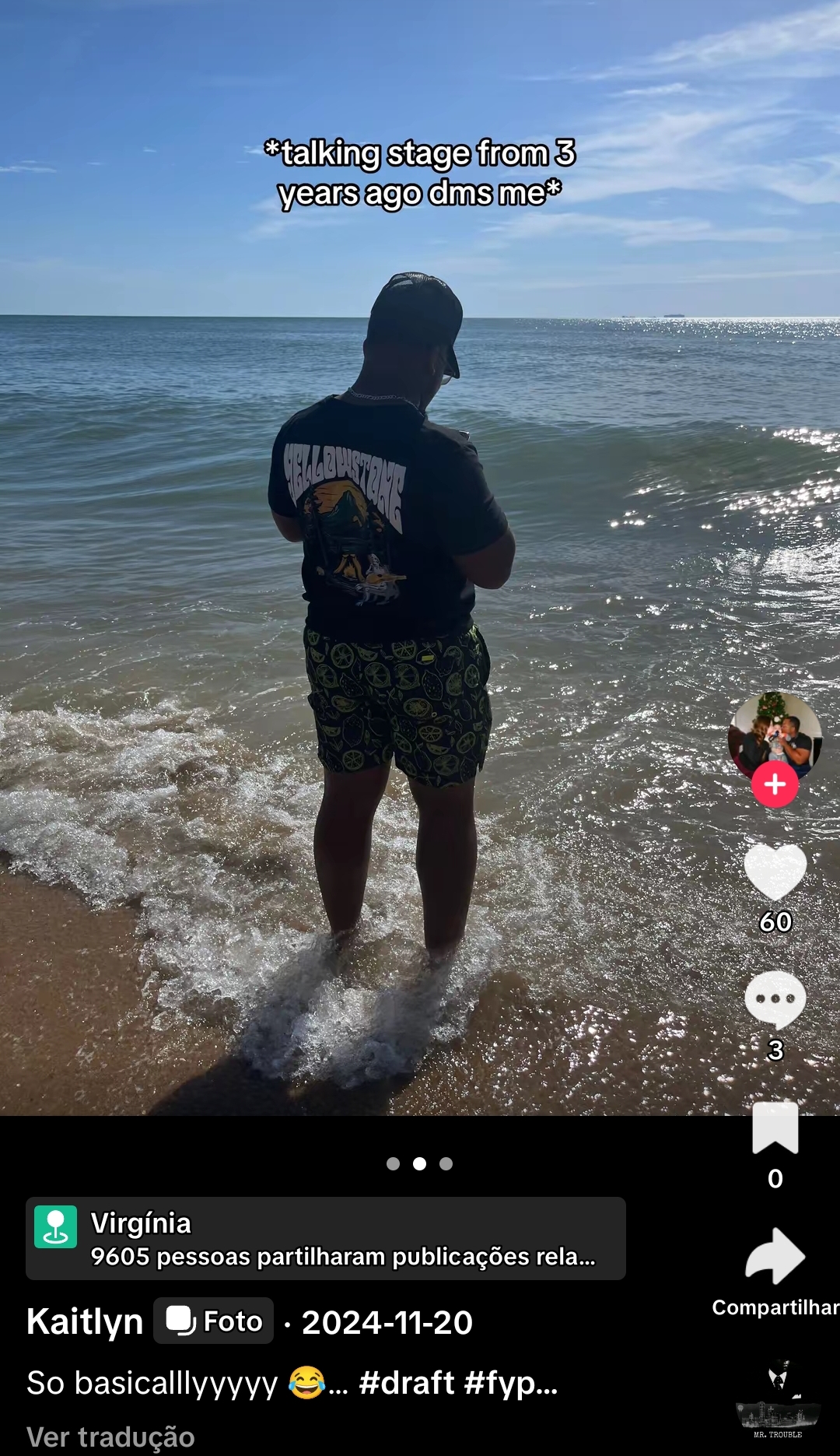Tap the Foto label chip
Screen dimensions: 840x1456
(214, 1321)
